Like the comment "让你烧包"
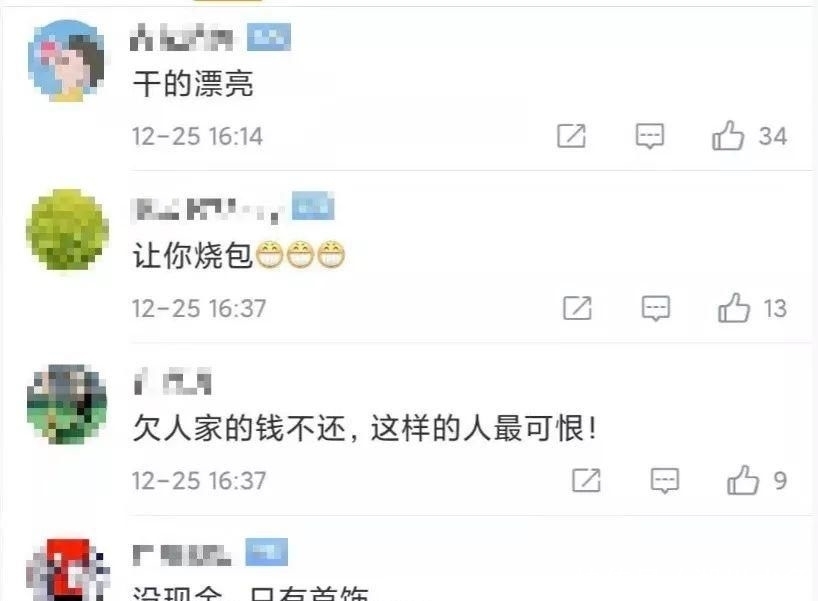This screenshot has width=818, height=601. [734, 309]
